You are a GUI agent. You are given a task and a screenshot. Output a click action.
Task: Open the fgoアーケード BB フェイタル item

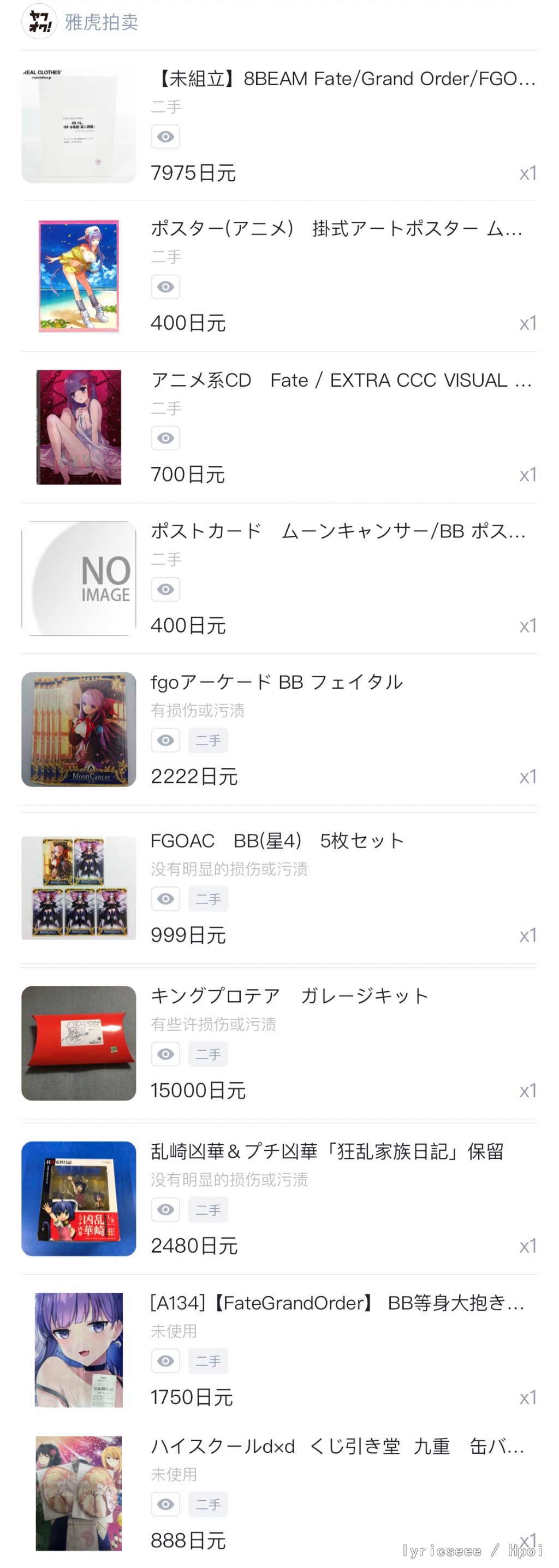(276, 682)
